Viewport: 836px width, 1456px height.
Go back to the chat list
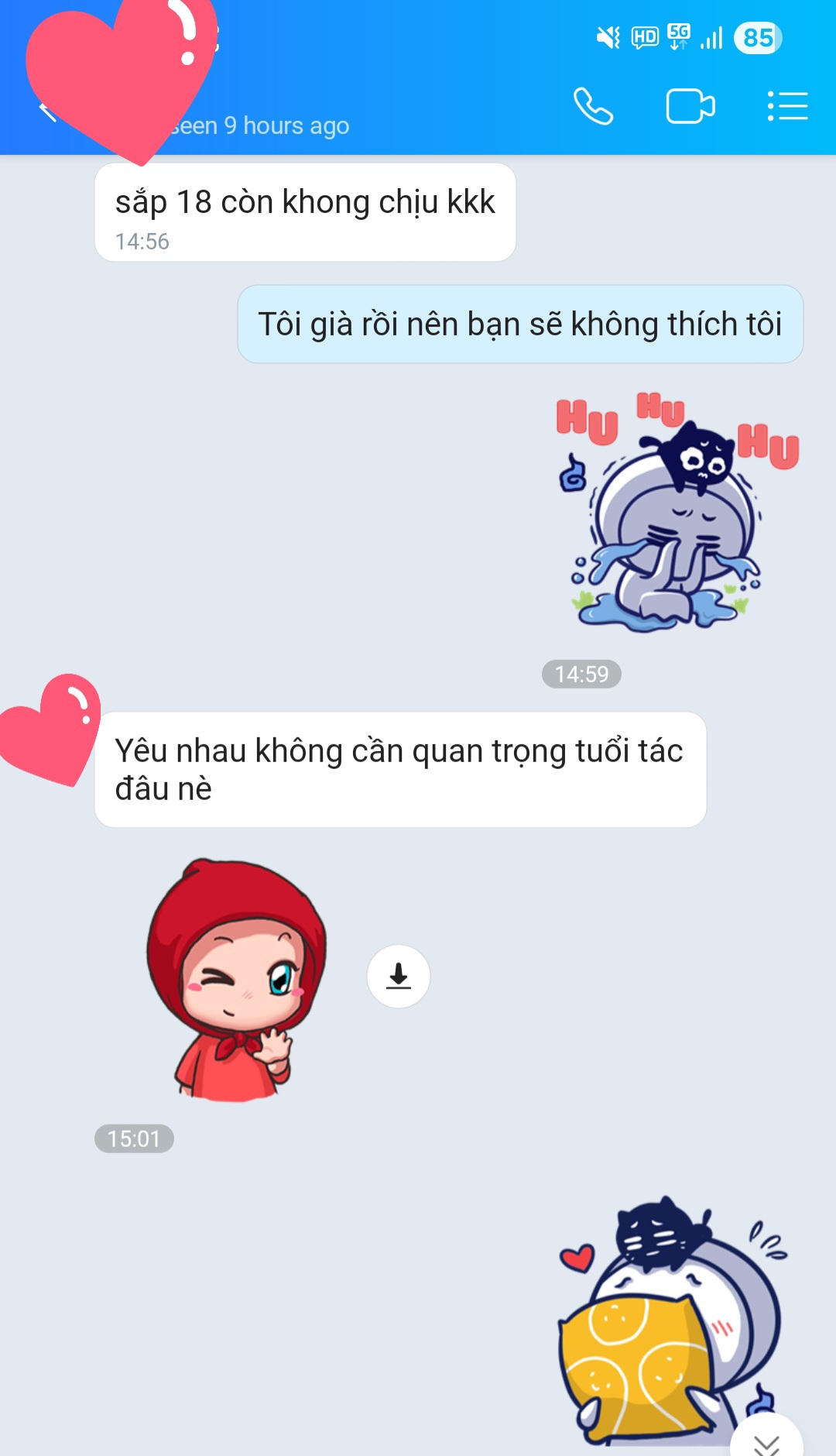click(46, 111)
